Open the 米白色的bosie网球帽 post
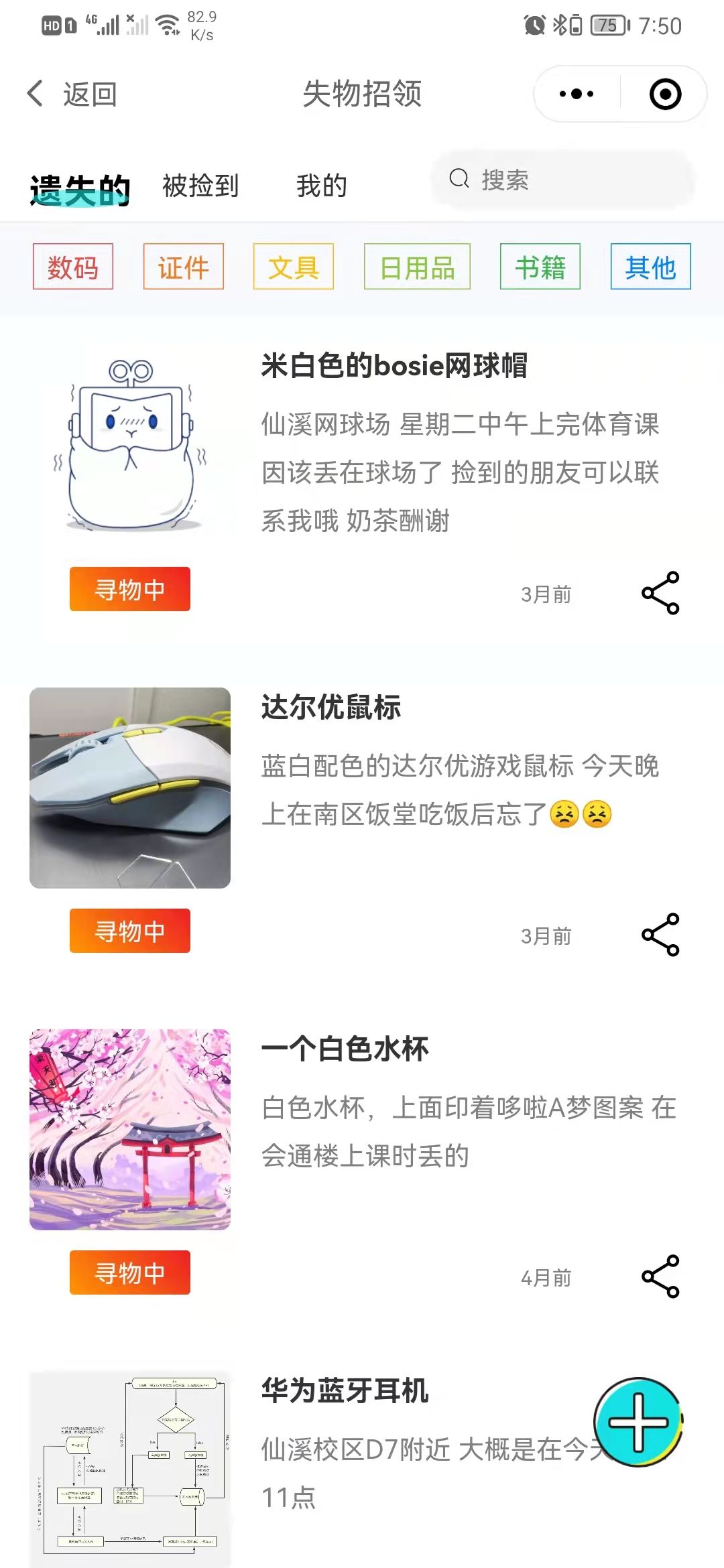The image size is (724, 1568). pyautogui.click(x=394, y=366)
